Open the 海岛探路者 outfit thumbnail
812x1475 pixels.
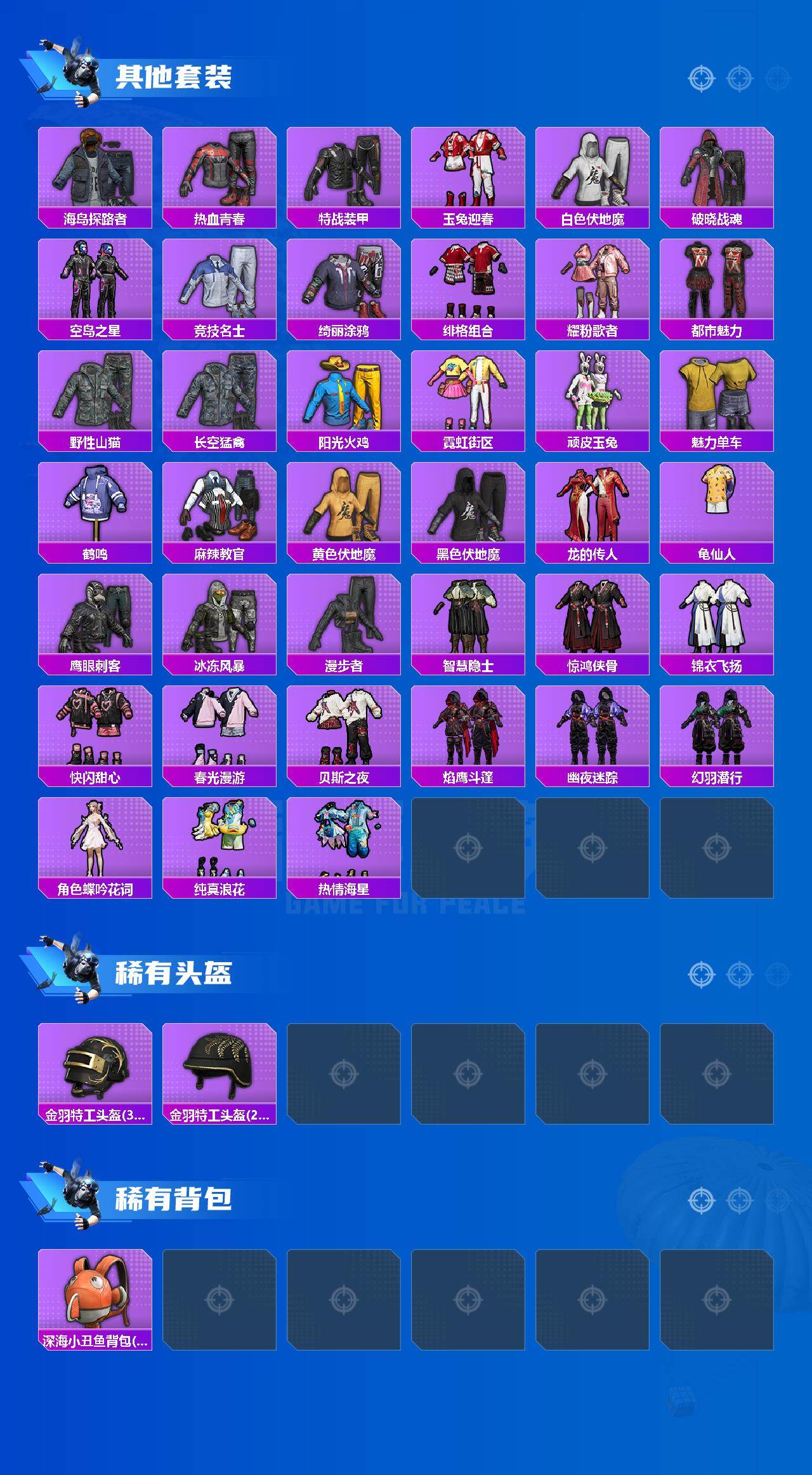[x=95, y=168]
